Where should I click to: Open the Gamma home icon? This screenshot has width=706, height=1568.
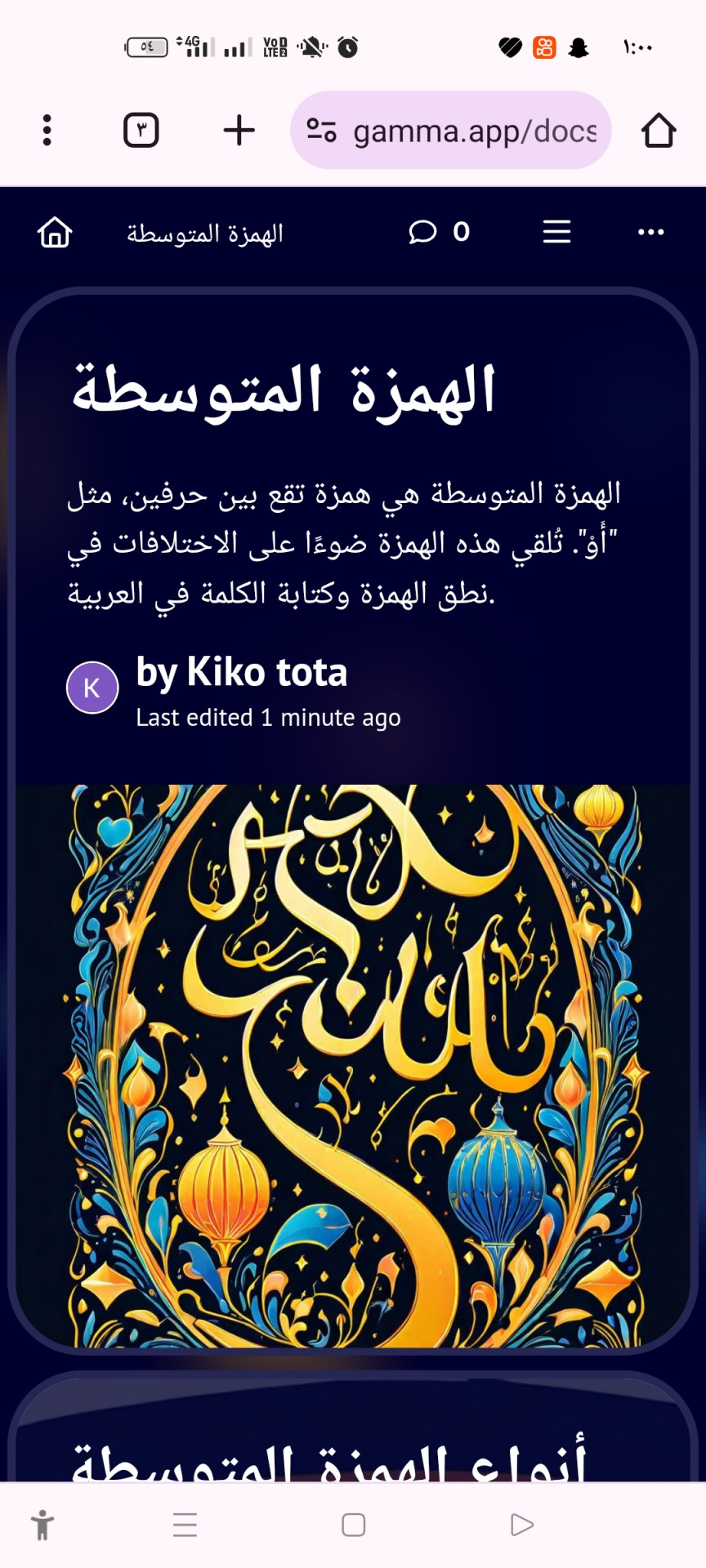[x=55, y=233]
